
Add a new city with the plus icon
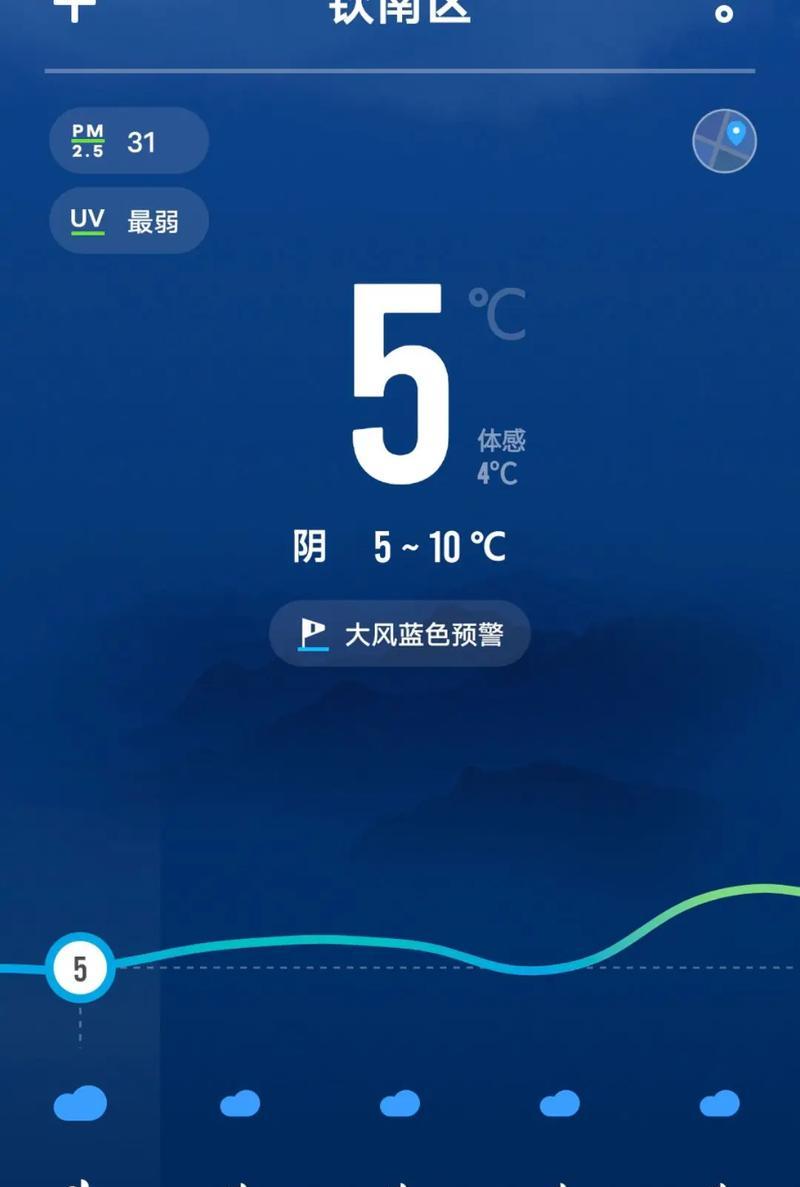[x=75, y=8]
